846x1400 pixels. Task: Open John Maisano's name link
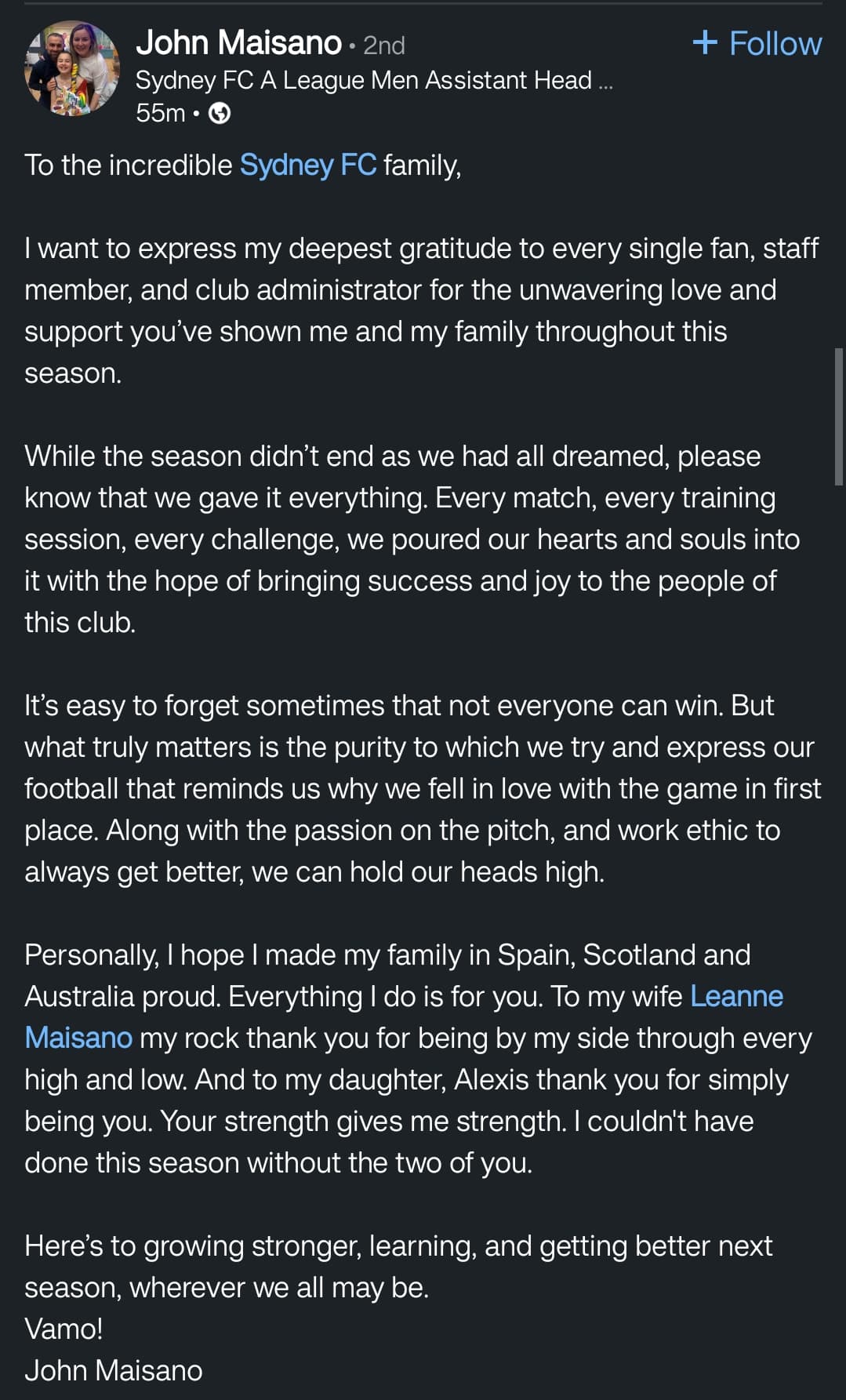(238, 42)
